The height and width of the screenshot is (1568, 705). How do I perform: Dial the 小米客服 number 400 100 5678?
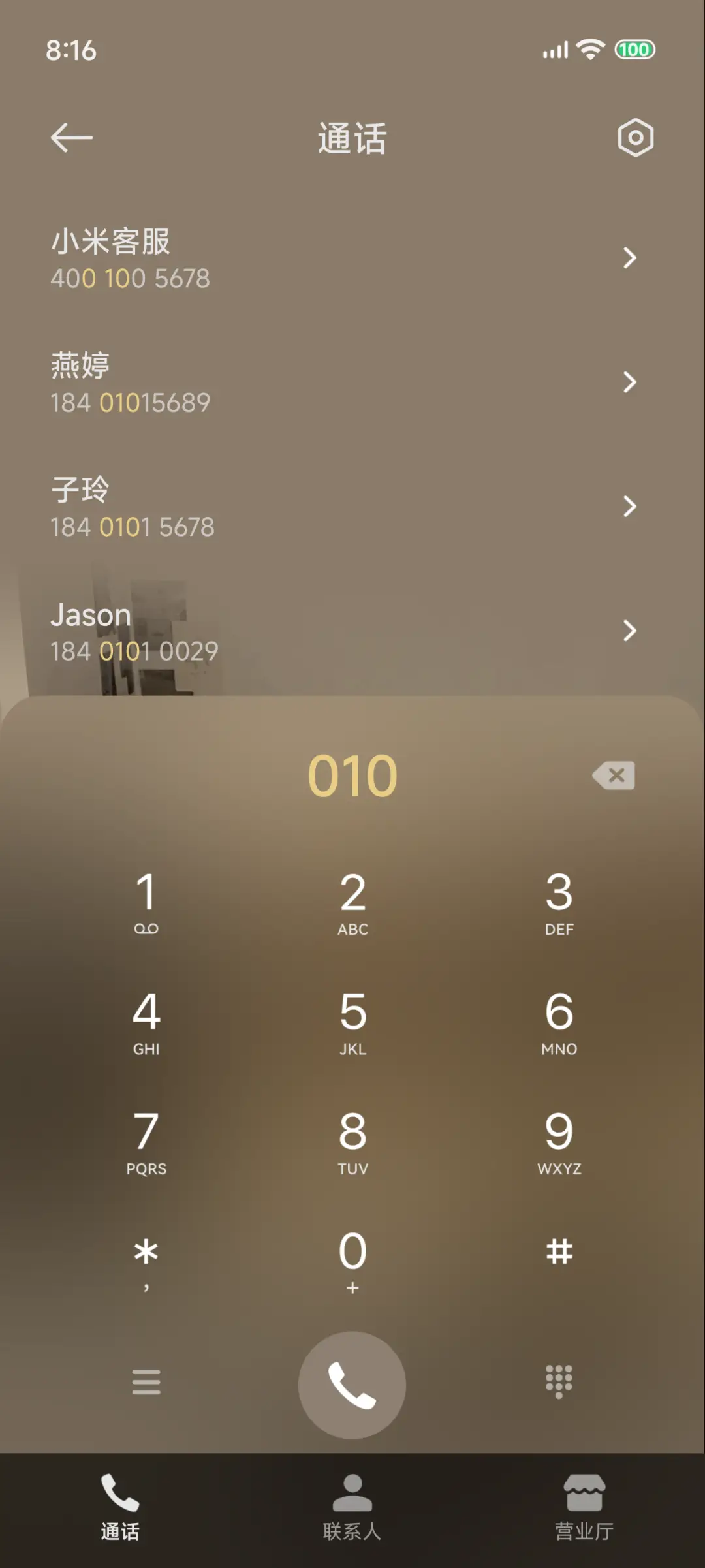pos(261,259)
